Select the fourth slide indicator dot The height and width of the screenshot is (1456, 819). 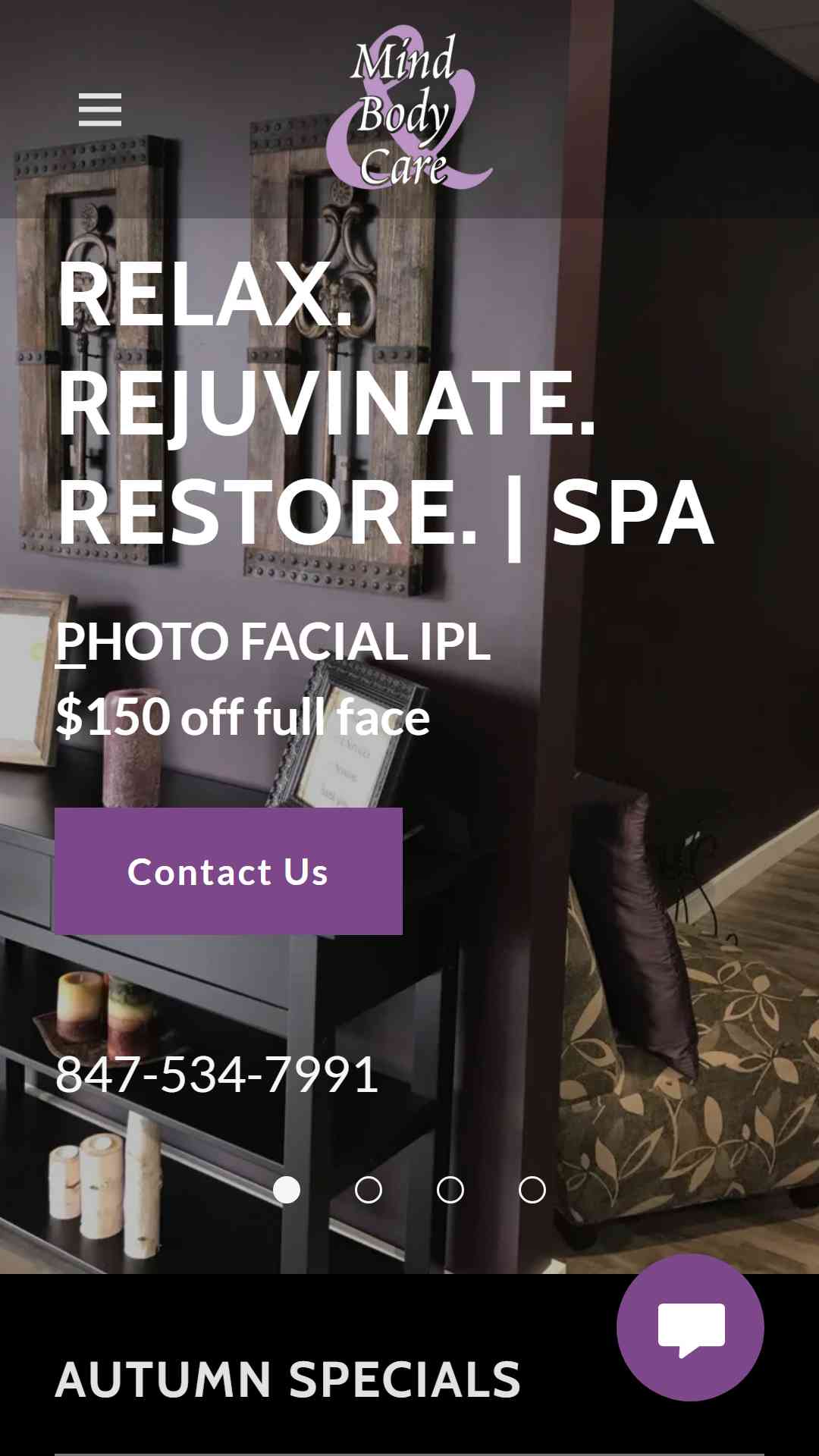point(532,1190)
